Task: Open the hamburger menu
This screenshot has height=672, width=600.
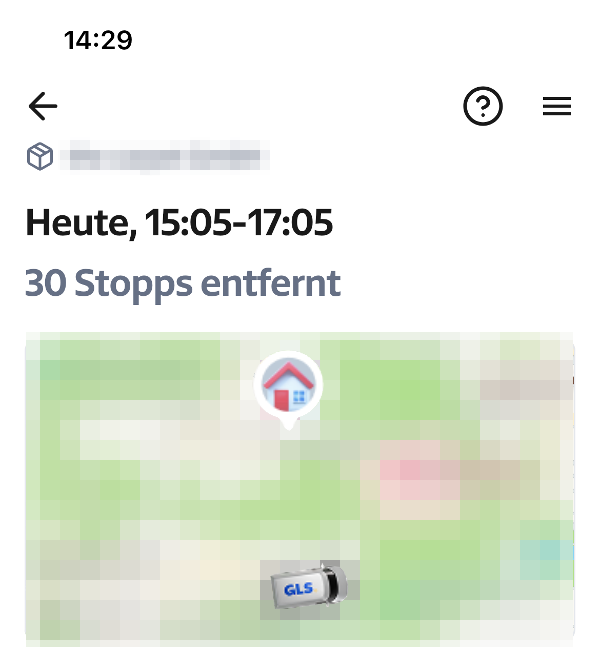Action: tap(556, 106)
